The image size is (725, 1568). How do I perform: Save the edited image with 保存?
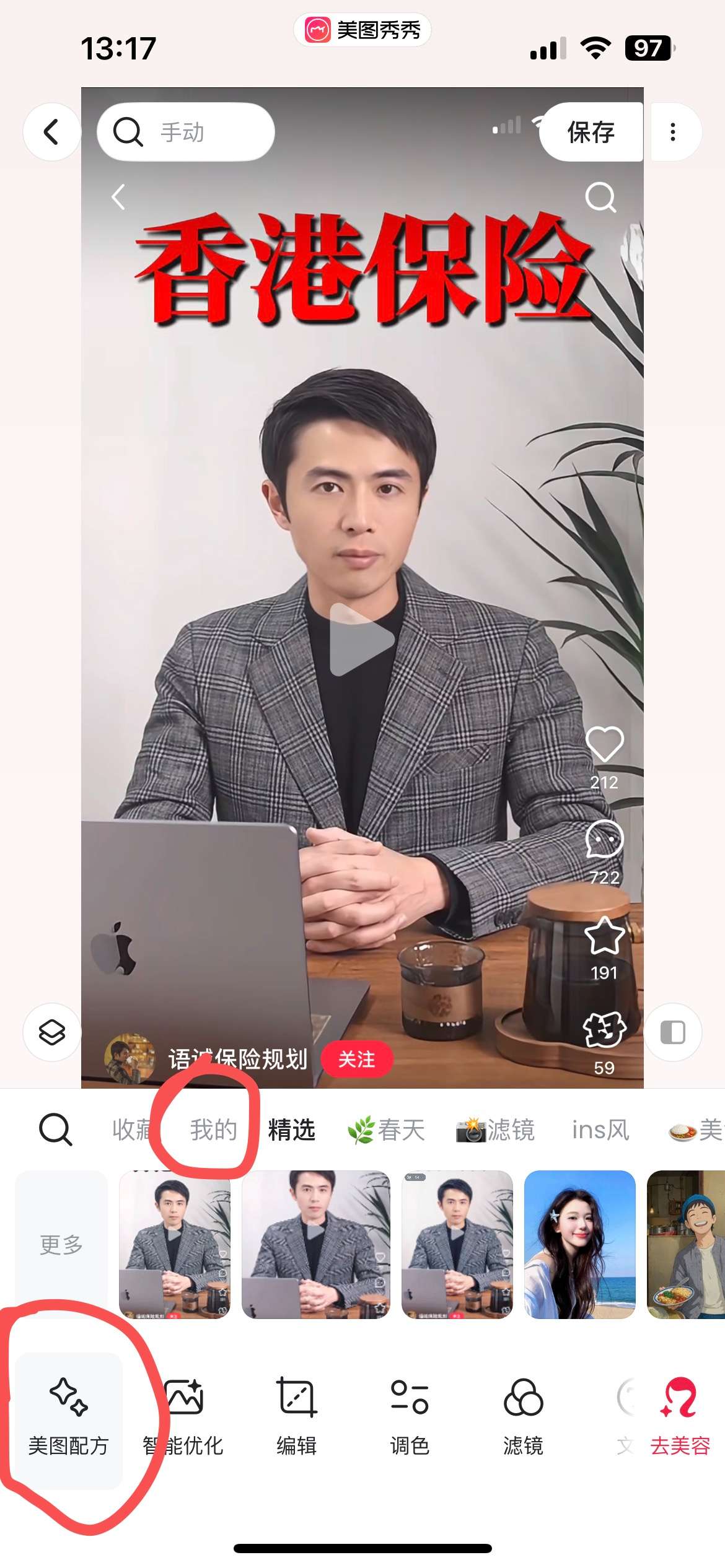[x=591, y=132]
